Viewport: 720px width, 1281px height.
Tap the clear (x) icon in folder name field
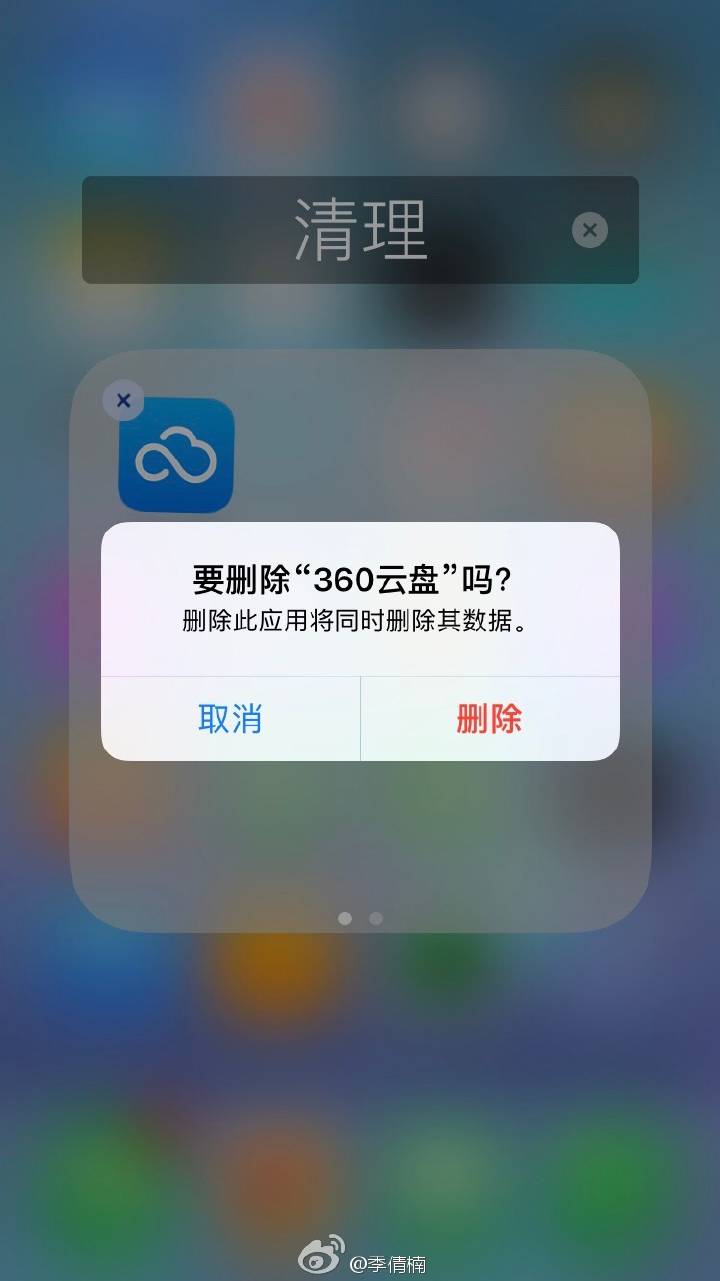[590, 230]
